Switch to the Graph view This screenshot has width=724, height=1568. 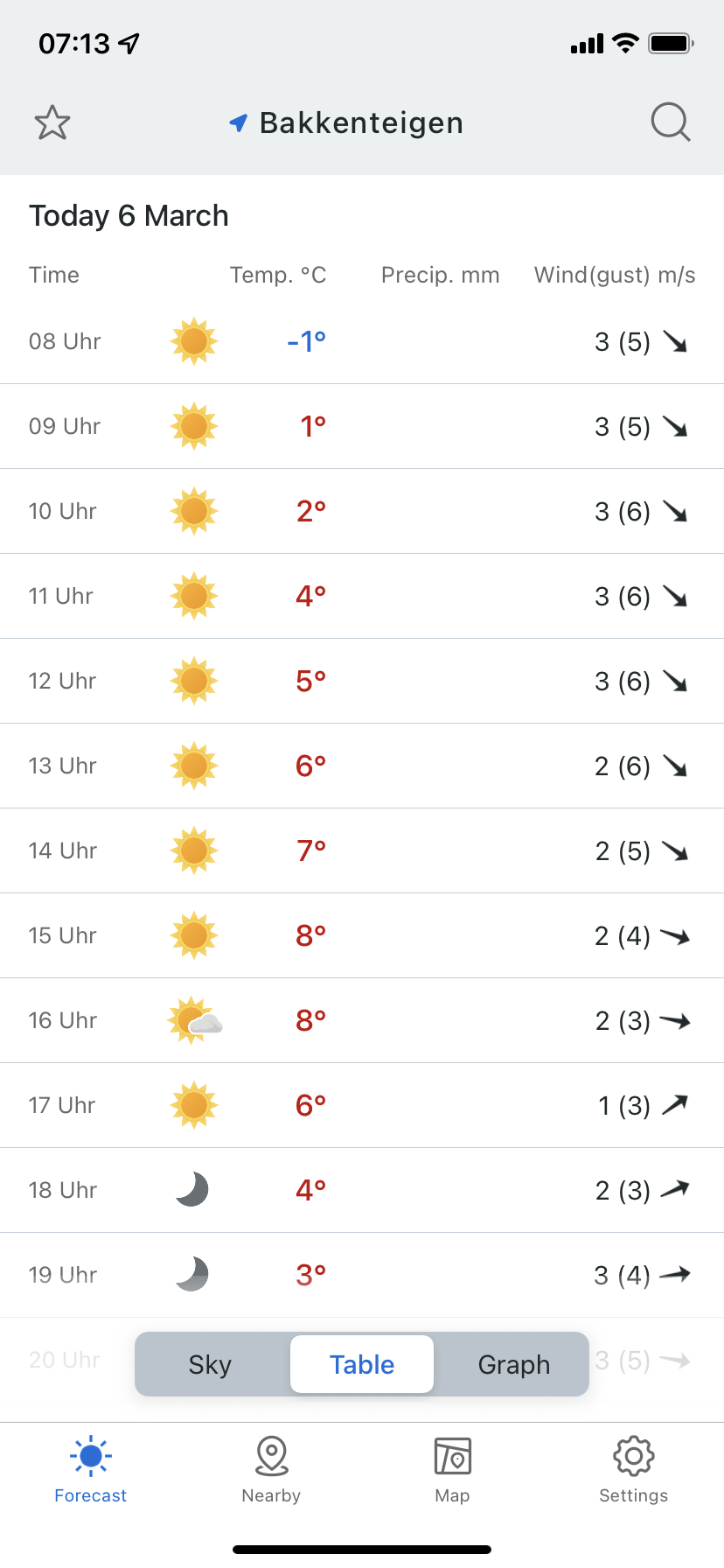[x=514, y=1364]
